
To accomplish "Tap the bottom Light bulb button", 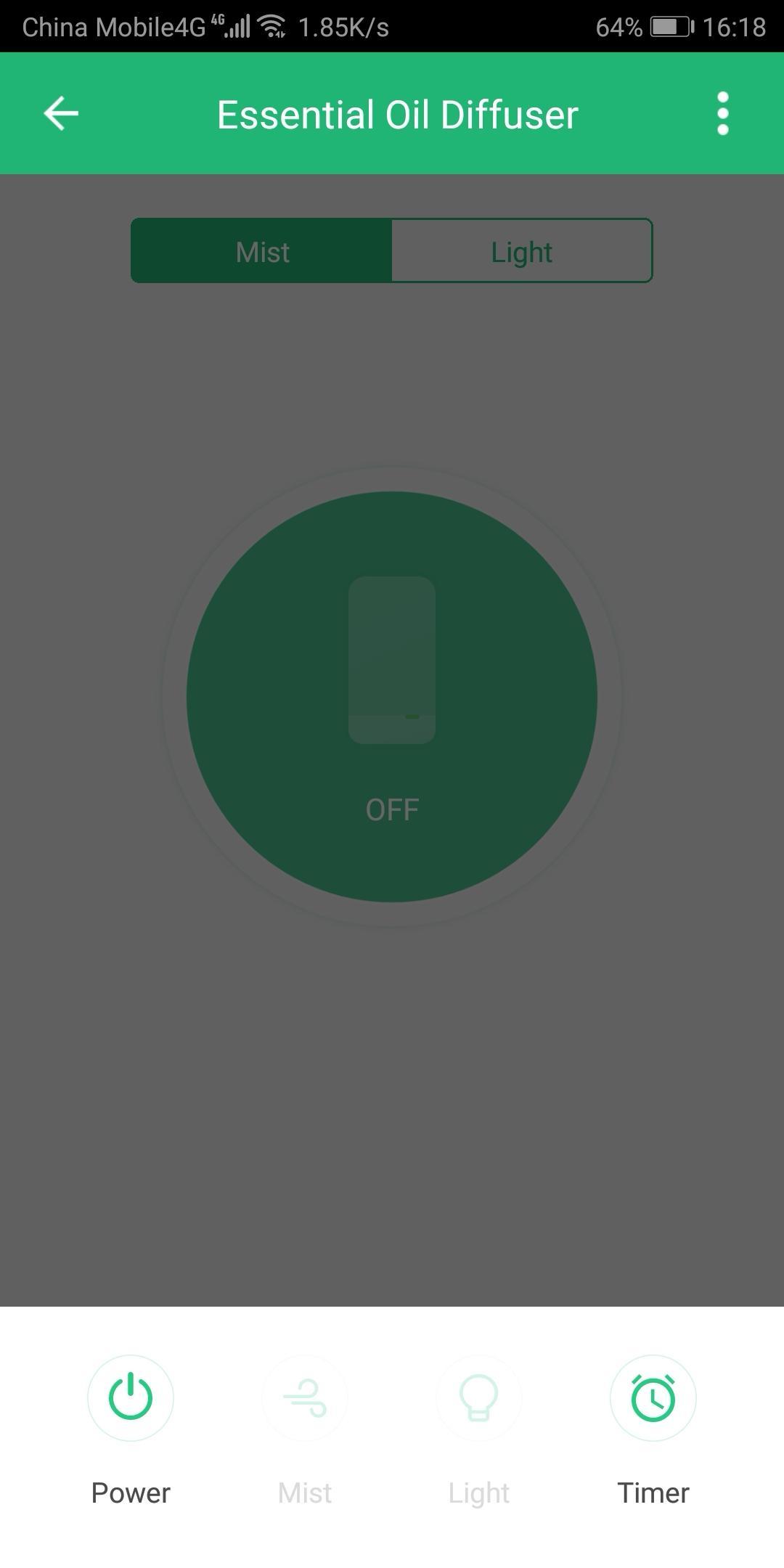I will pos(479,1397).
